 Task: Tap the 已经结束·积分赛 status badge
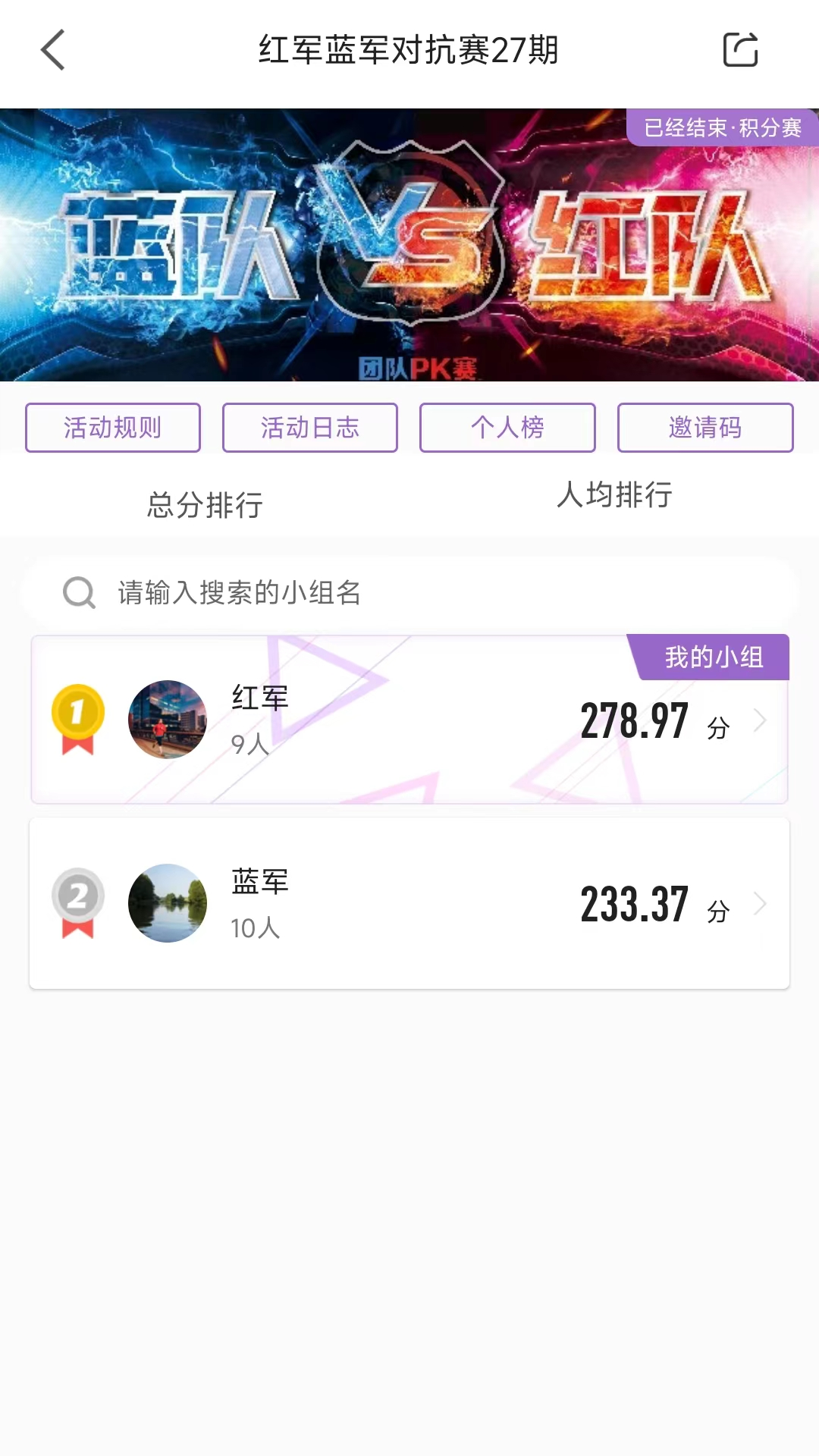tap(720, 129)
